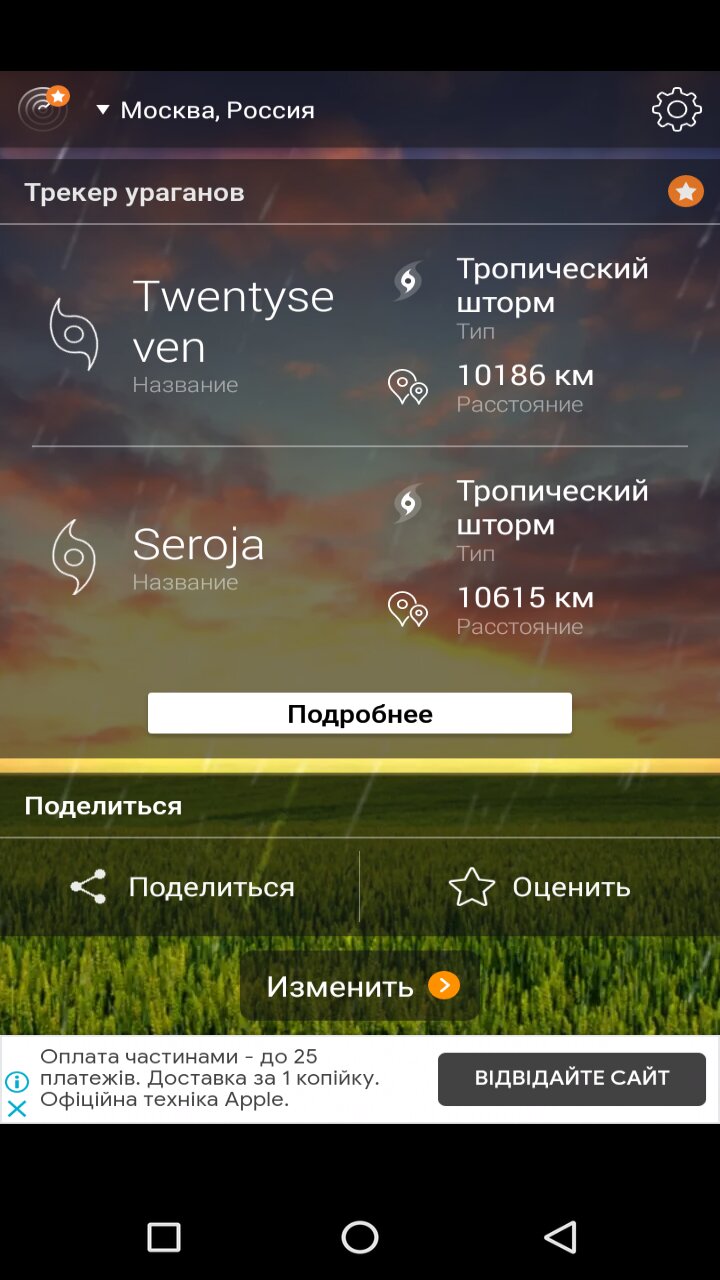
Task: Tap the Изменить button
Action: click(360, 986)
